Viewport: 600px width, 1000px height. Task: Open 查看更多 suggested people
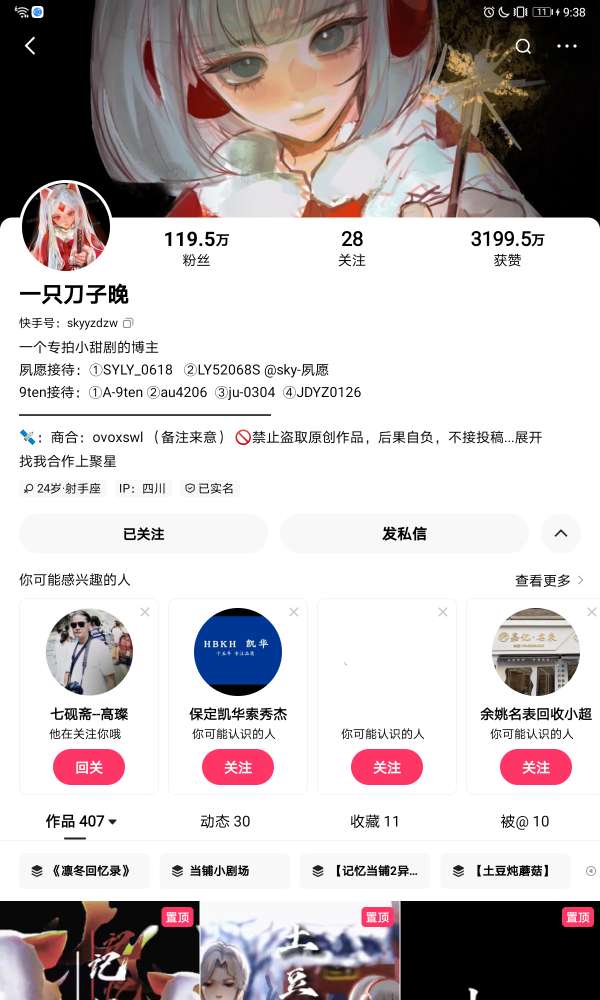point(550,580)
